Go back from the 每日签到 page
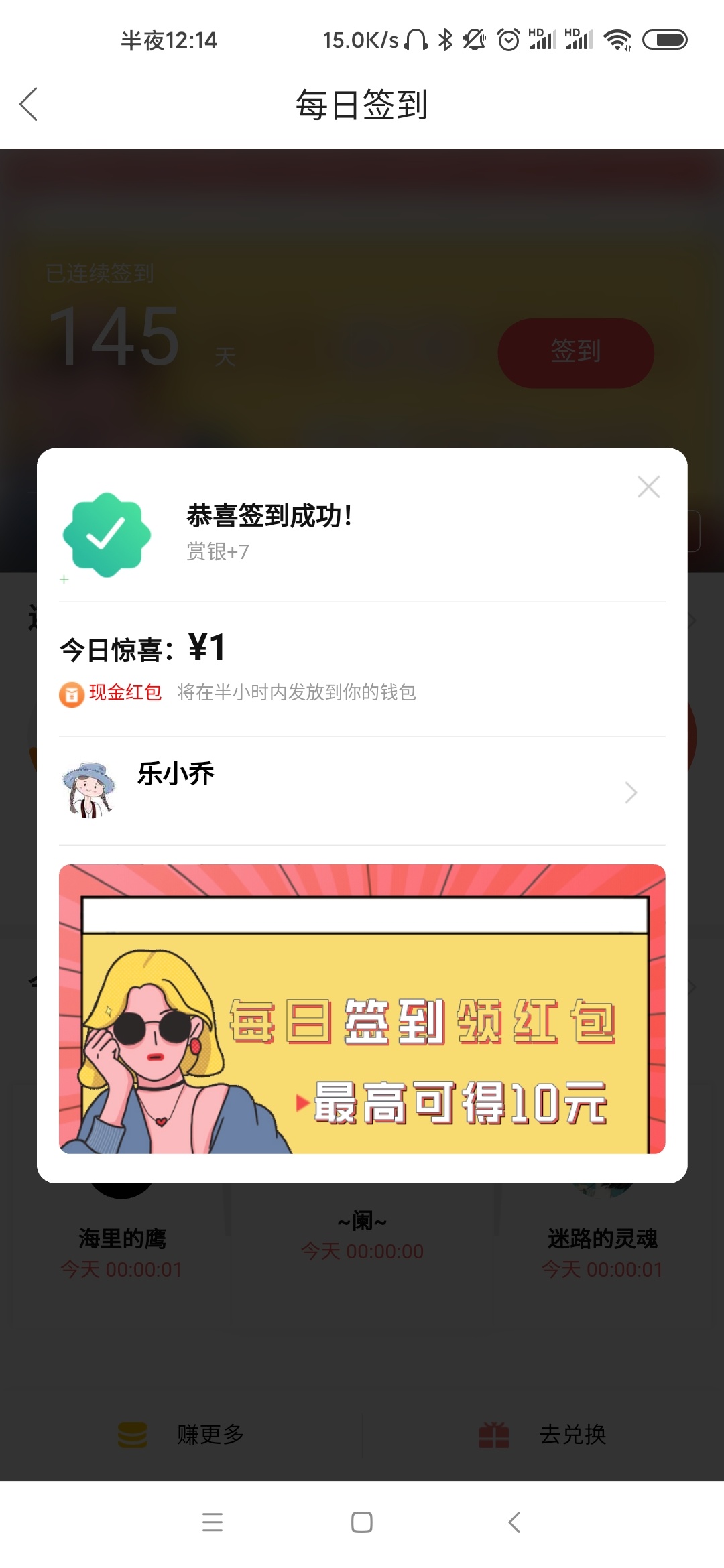Screen dimensions: 724x1568 (x=29, y=105)
